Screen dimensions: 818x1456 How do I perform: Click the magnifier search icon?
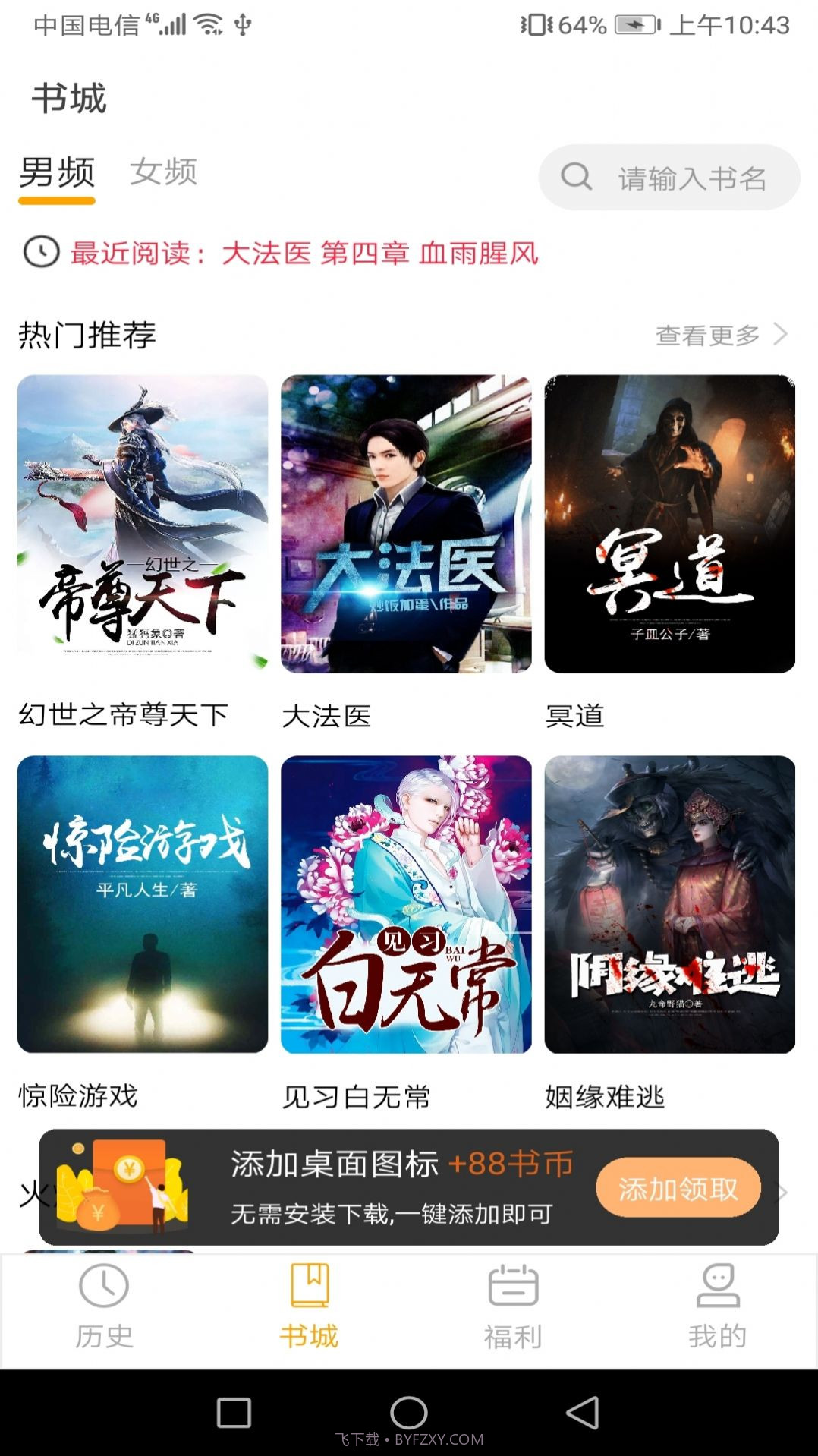(577, 178)
